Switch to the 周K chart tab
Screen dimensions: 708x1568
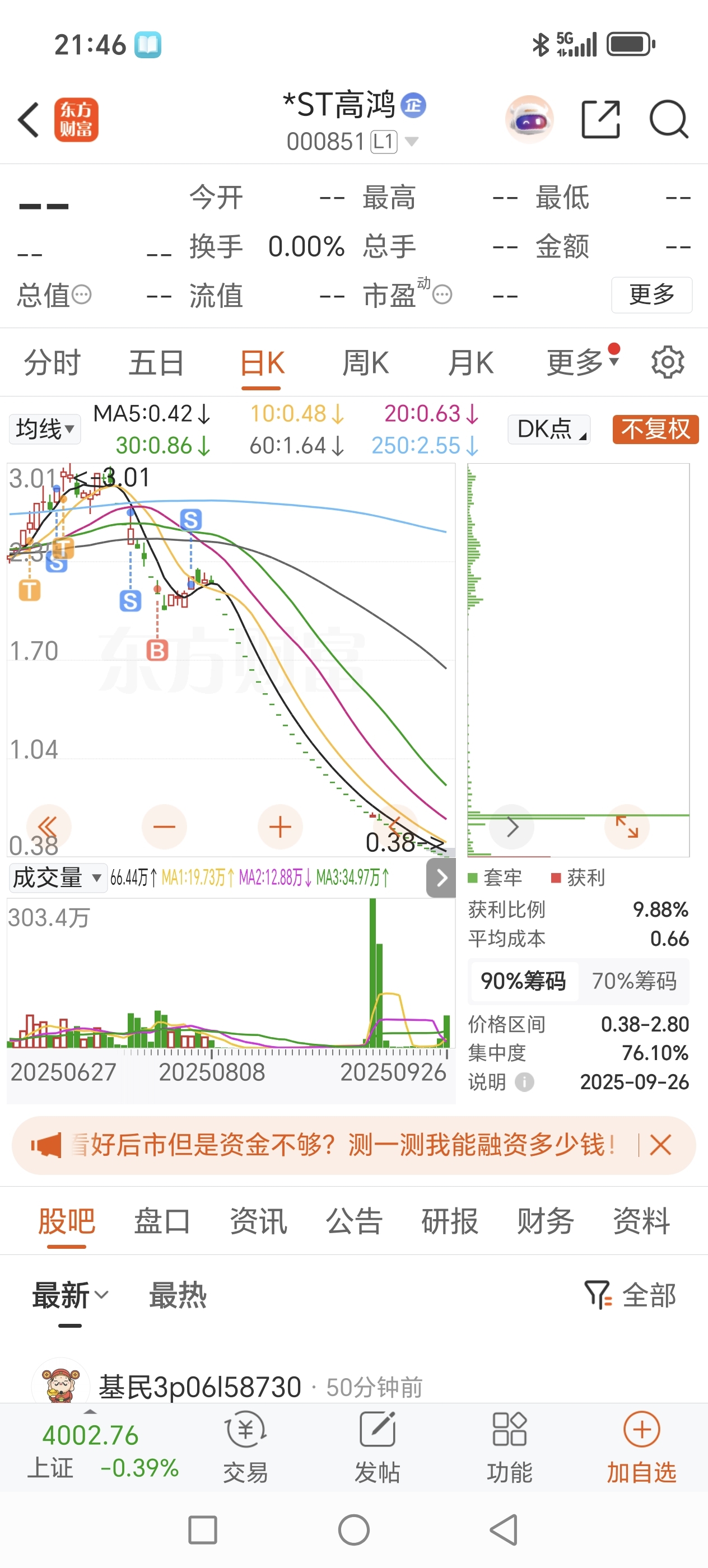tap(365, 363)
